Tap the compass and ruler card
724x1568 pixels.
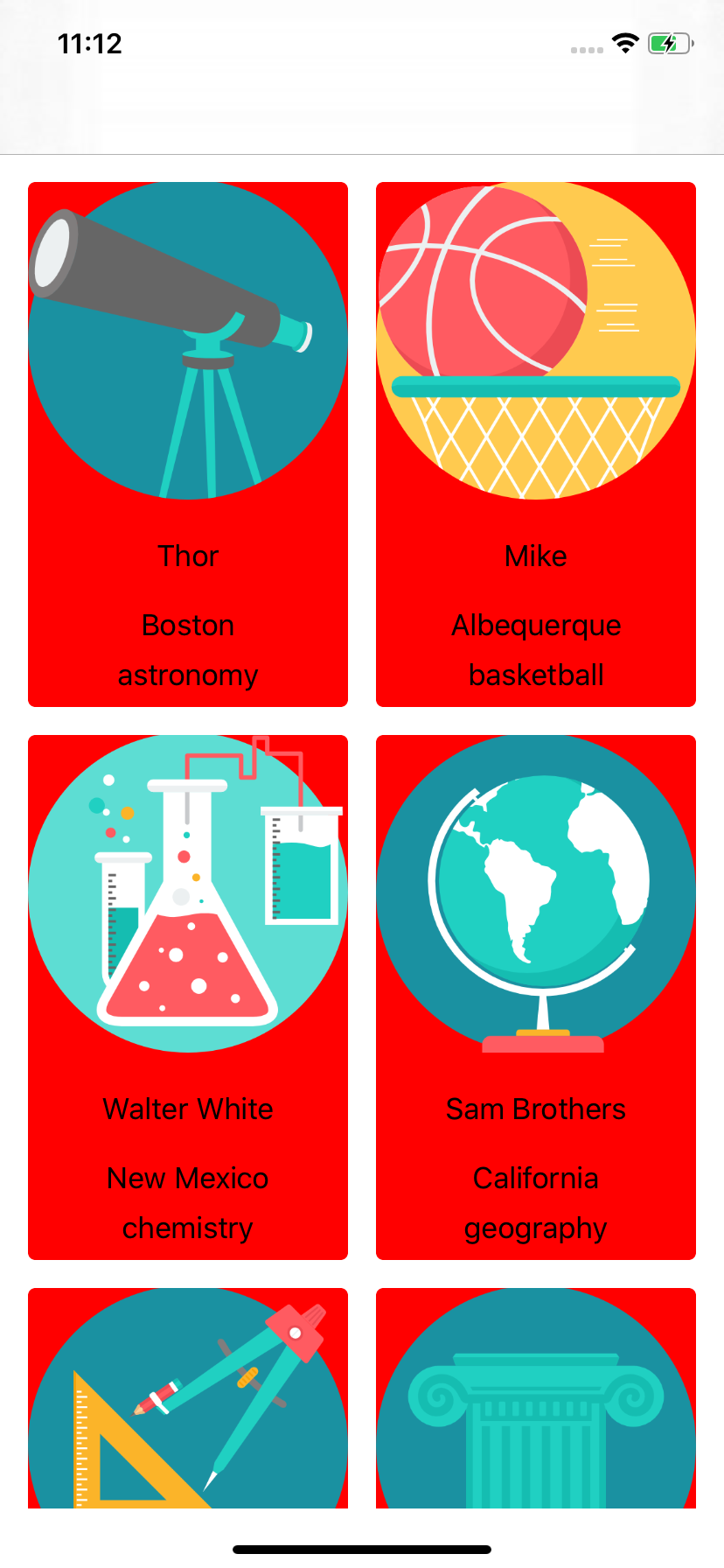(x=188, y=1398)
